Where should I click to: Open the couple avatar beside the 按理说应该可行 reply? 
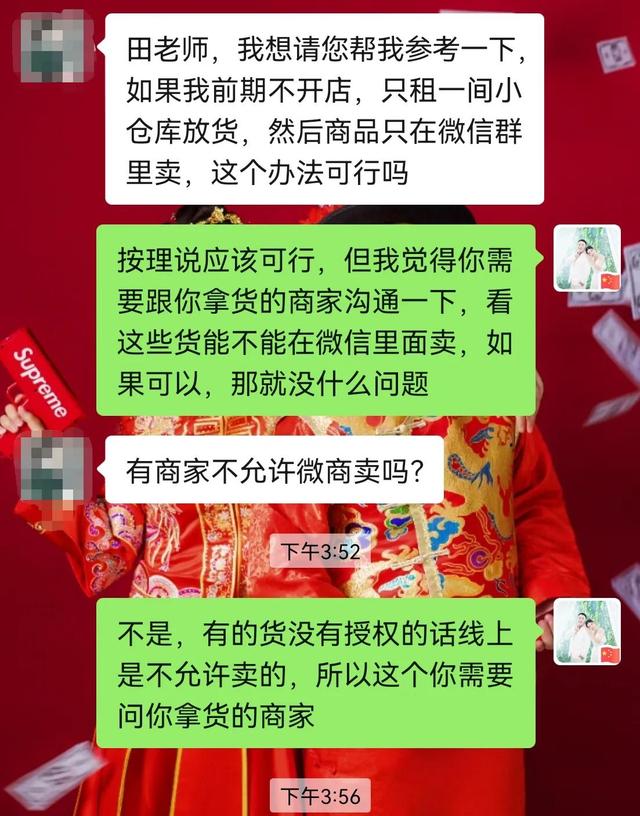pos(587,258)
